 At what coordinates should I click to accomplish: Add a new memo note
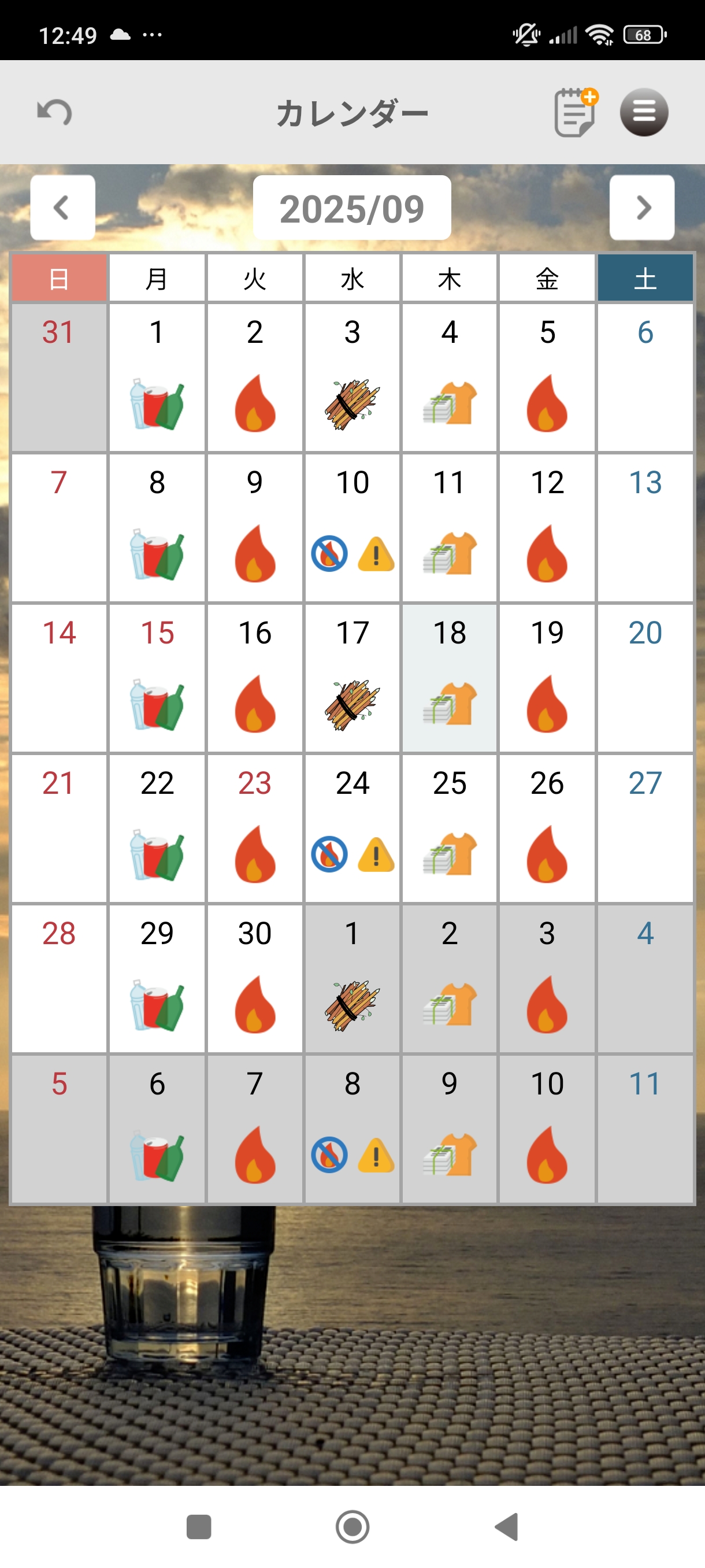point(576,112)
